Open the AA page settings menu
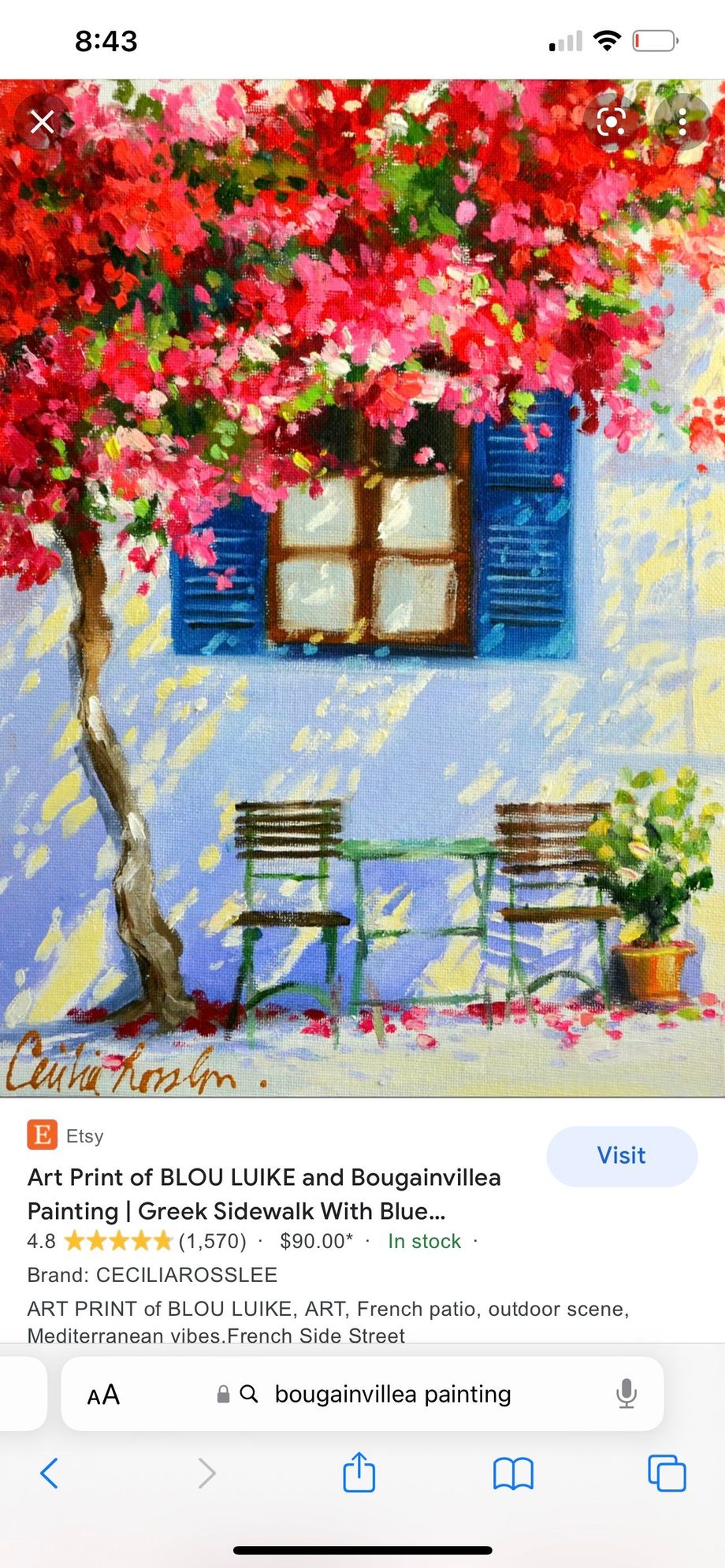The height and width of the screenshot is (1568, 725). pos(103,1395)
